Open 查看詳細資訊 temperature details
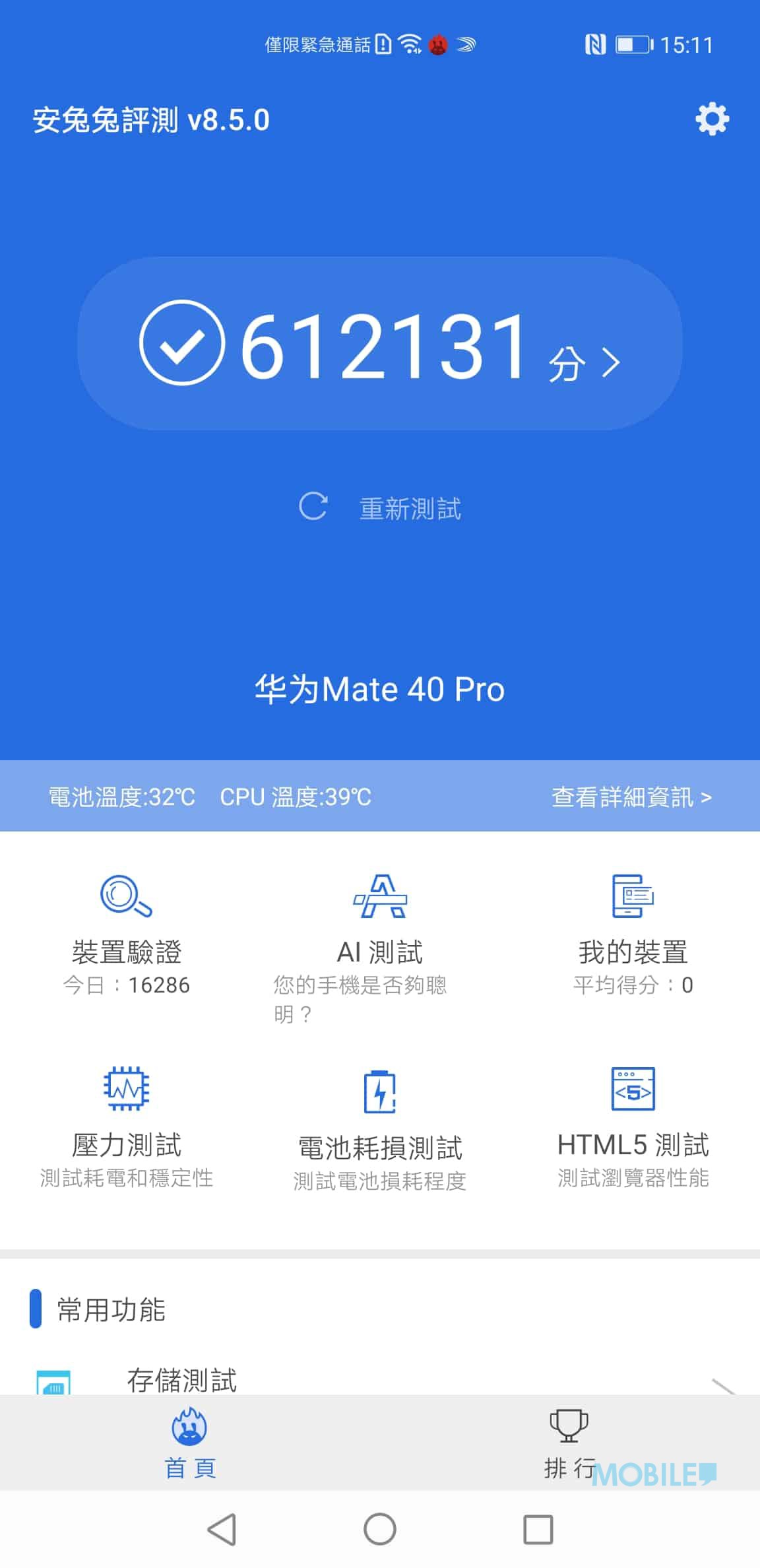The width and height of the screenshot is (760, 1568). point(631,797)
